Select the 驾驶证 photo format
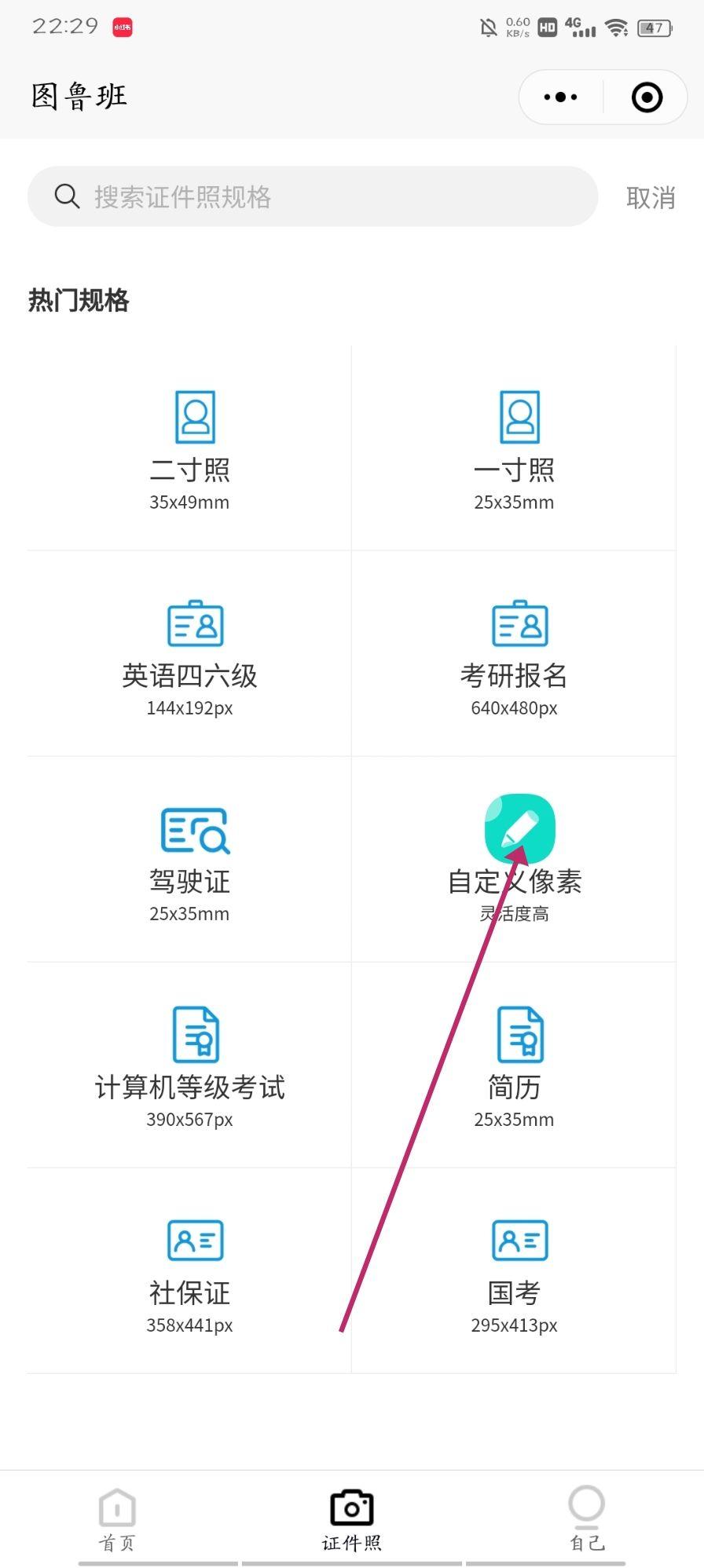The image size is (704, 1568). [x=189, y=861]
